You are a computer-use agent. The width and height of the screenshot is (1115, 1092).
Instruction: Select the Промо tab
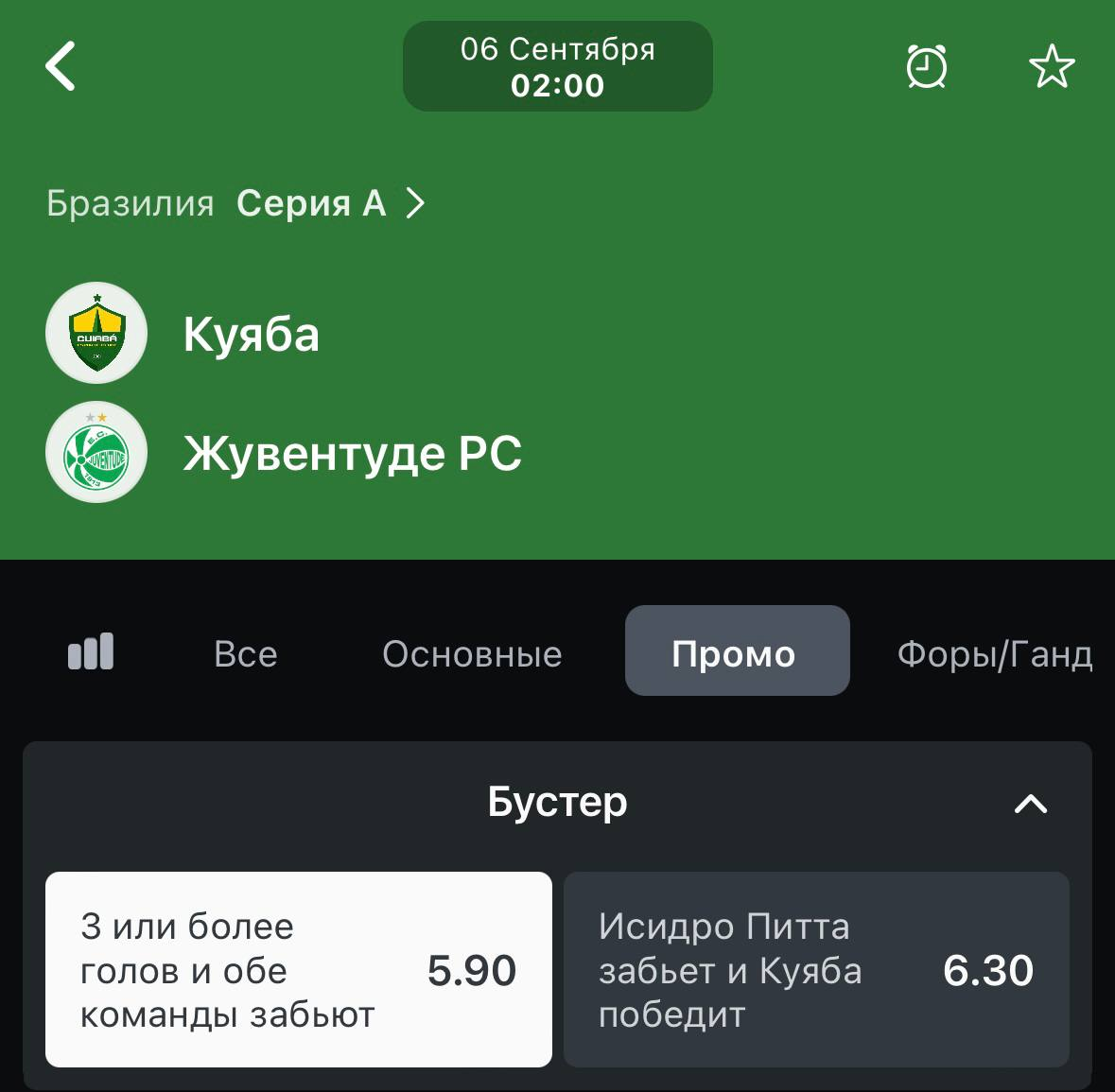737,651
